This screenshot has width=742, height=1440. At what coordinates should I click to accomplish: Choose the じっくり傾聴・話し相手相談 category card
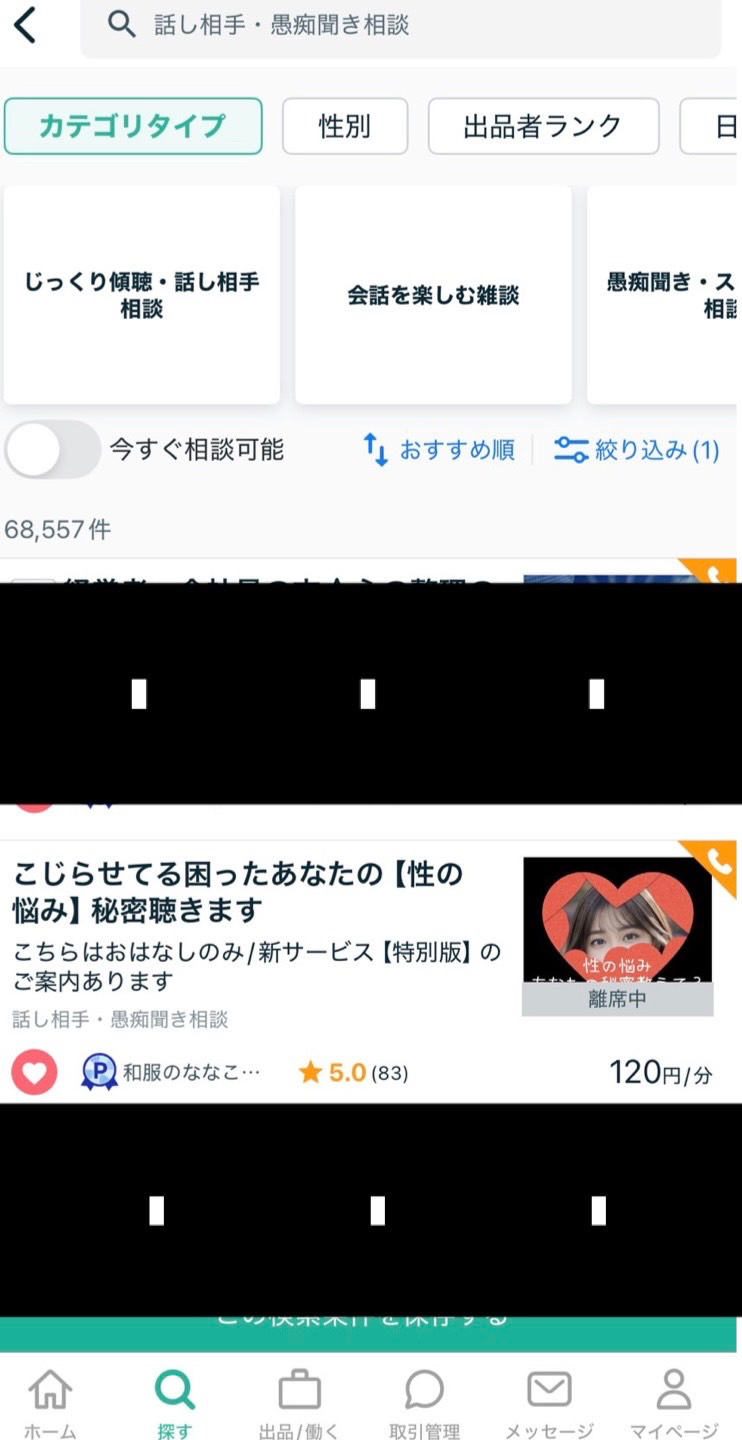click(141, 295)
